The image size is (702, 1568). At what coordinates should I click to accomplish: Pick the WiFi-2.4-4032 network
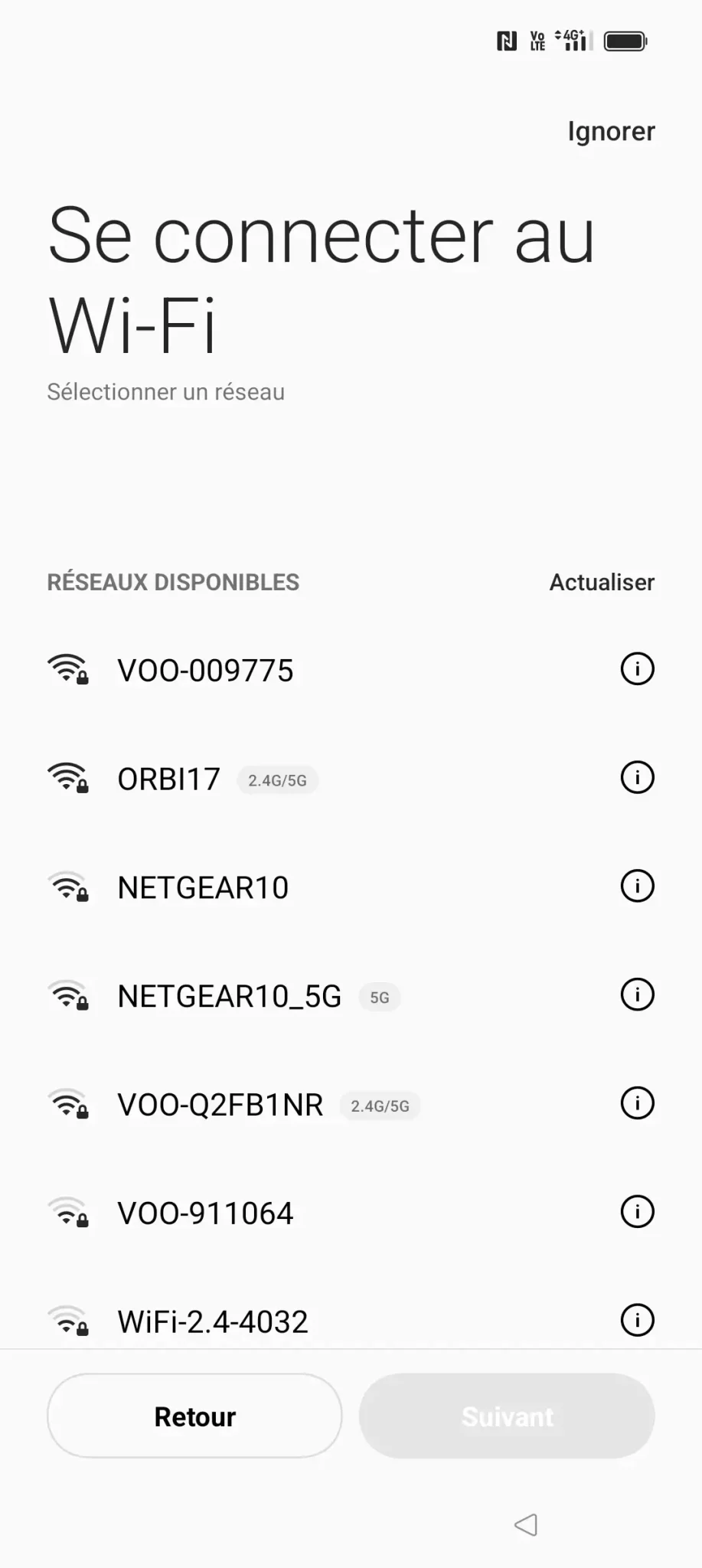pyautogui.click(x=213, y=1322)
